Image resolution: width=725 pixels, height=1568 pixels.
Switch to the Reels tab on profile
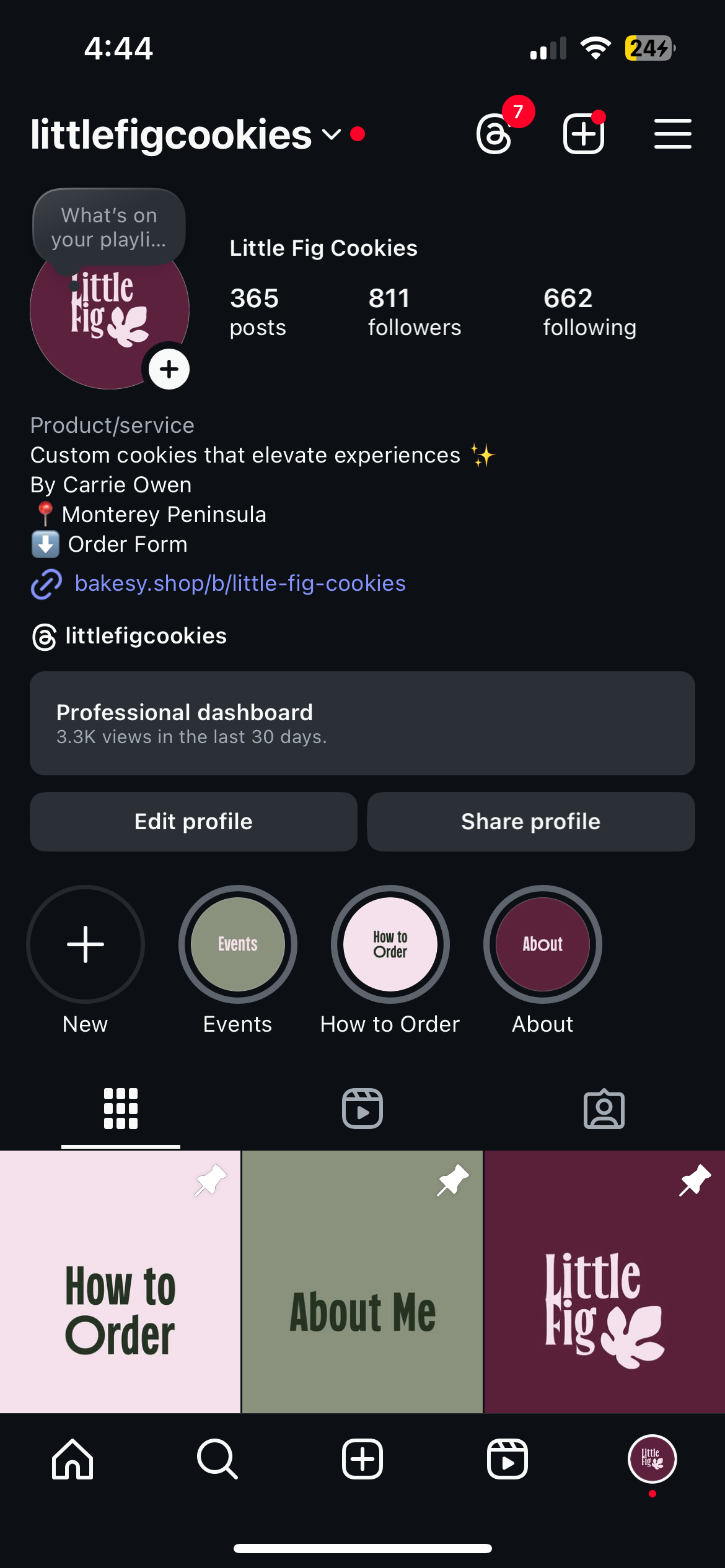(x=362, y=1108)
